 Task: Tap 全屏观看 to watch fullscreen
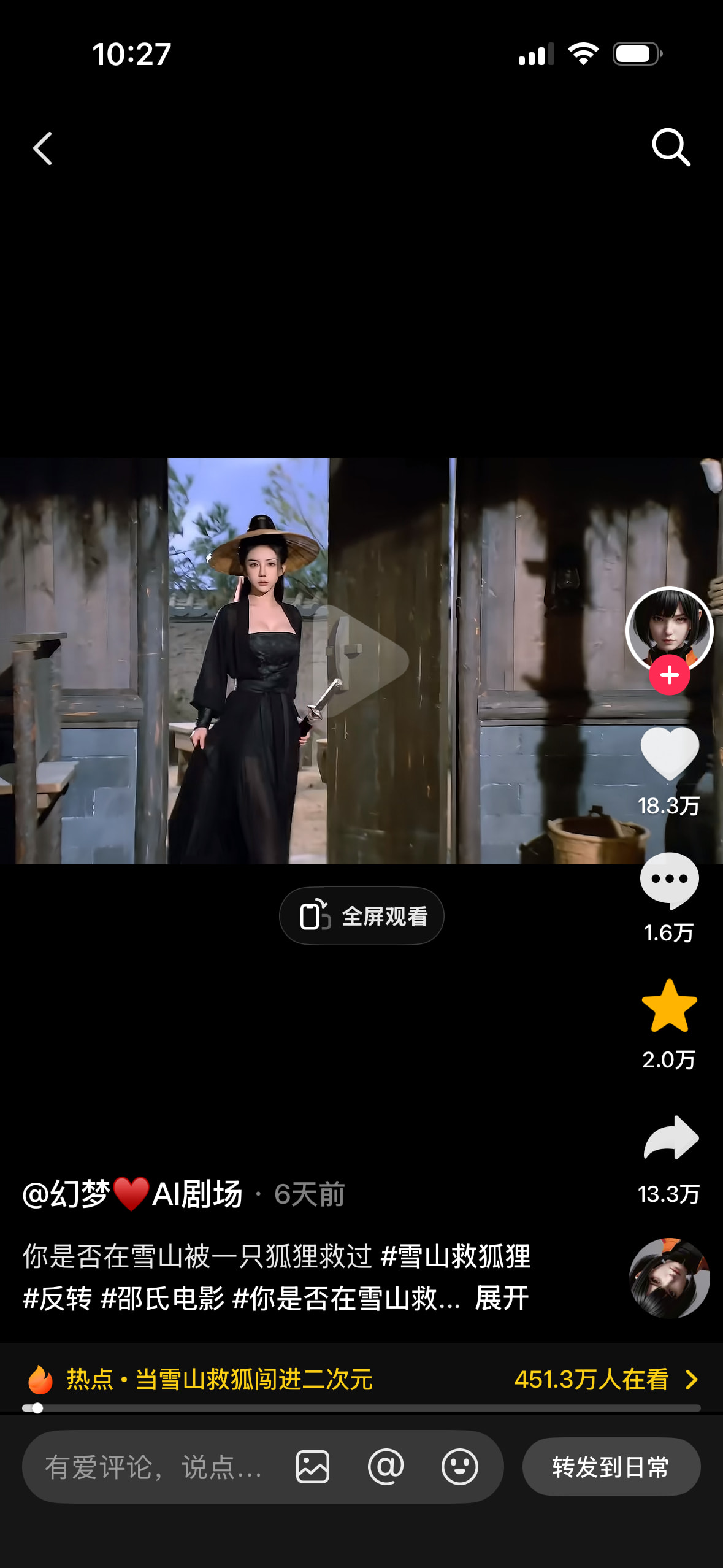pyautogui.click(x=361, y=916)
